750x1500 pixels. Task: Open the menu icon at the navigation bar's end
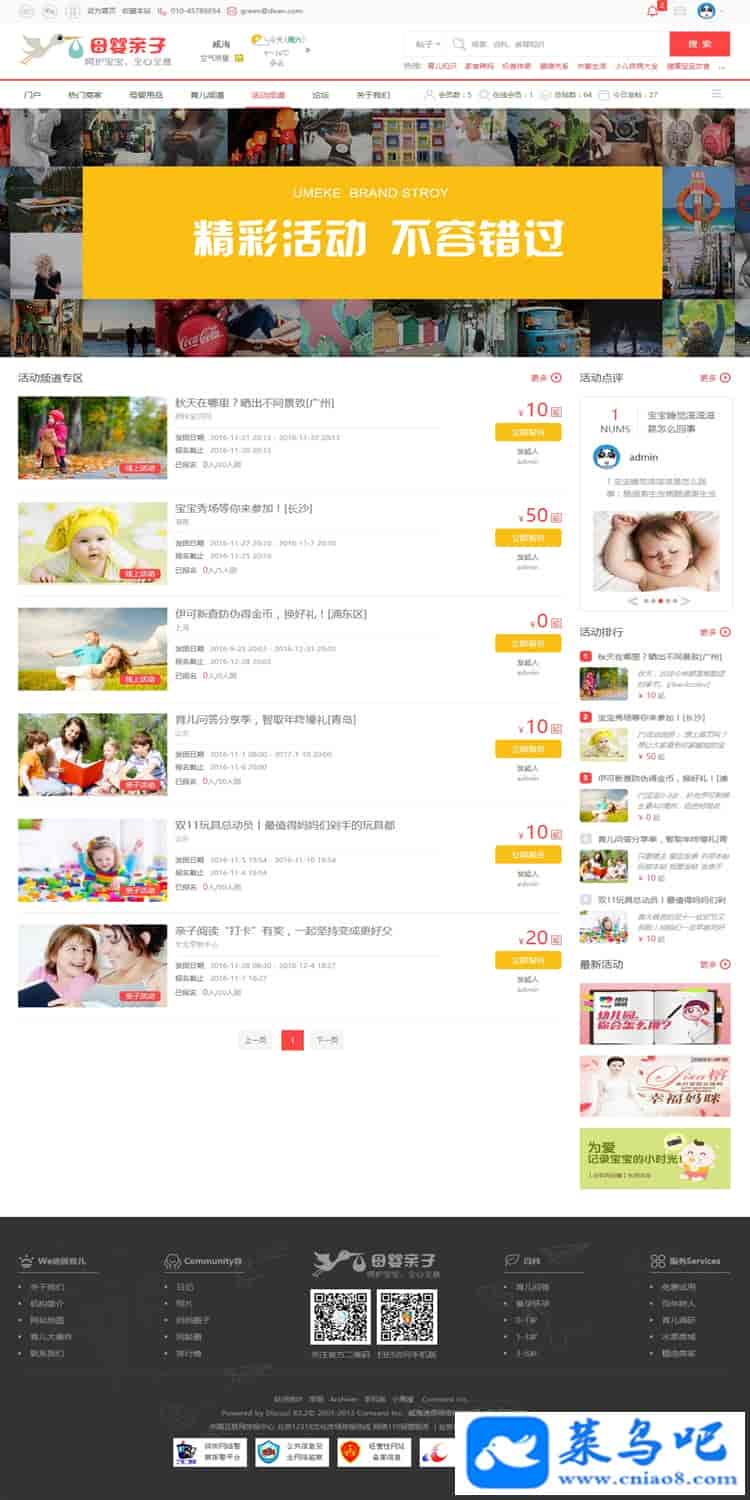tap(716, 94)
